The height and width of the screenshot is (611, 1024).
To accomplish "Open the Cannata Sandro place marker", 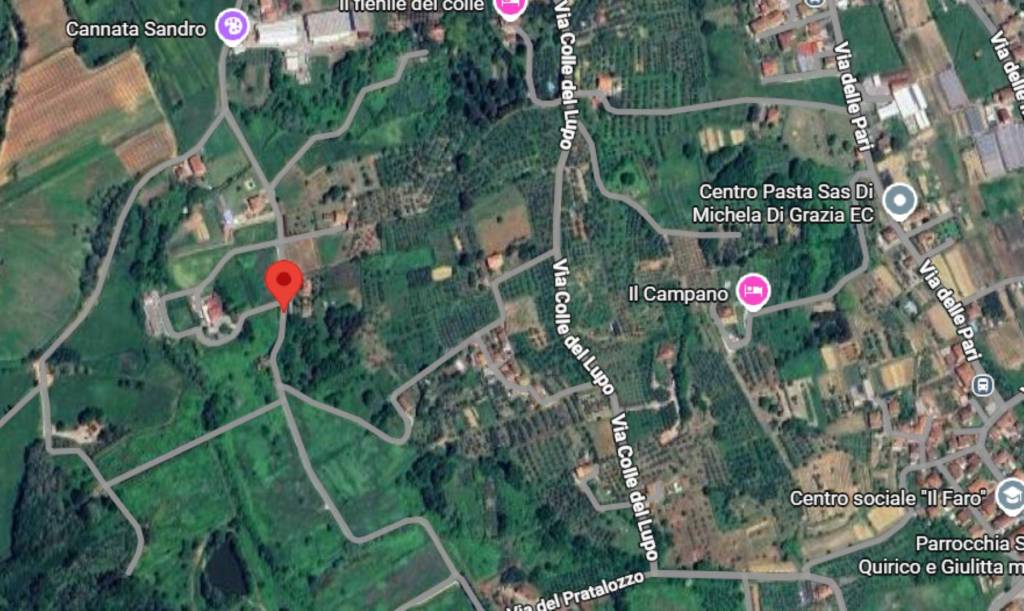I will [232, 27].
